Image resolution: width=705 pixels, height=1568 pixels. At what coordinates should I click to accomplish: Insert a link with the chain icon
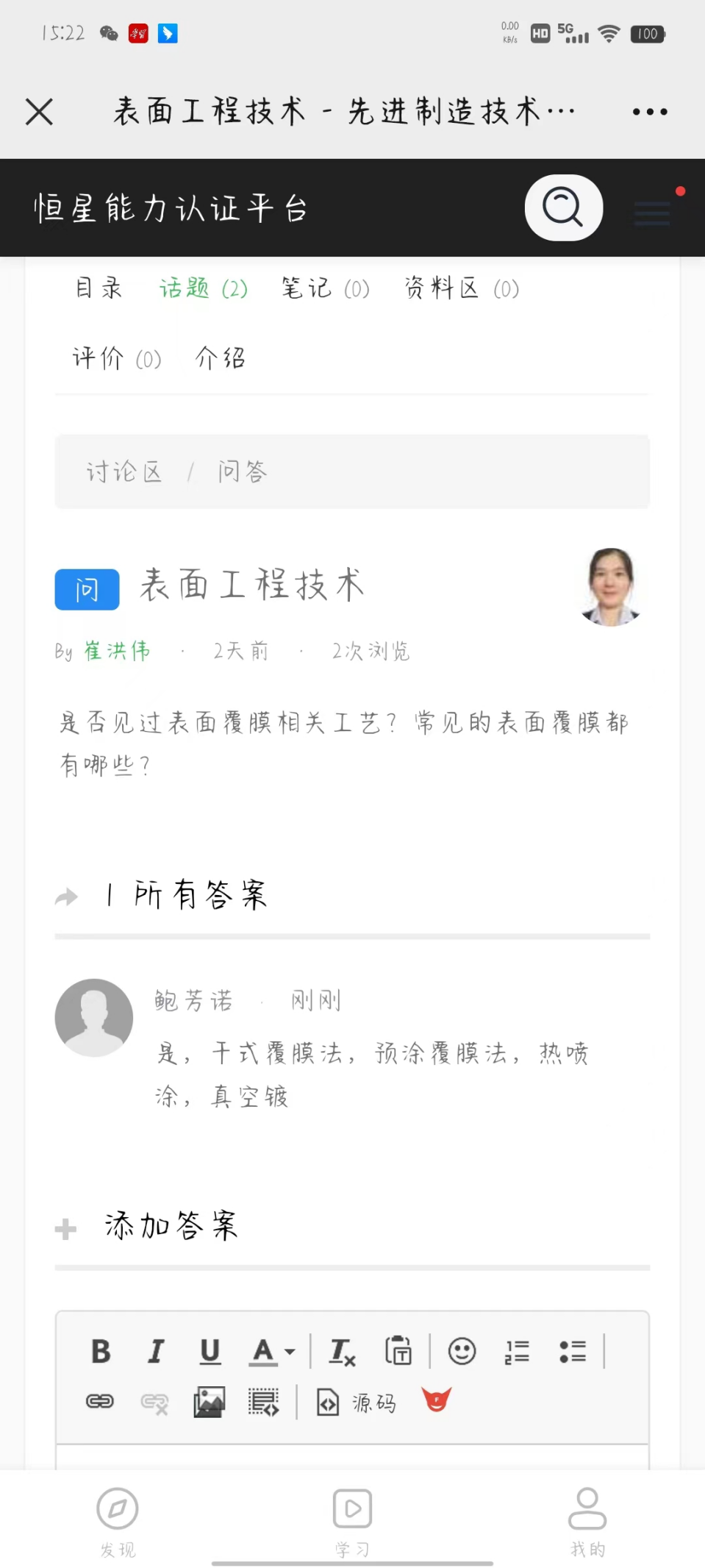coord(100,1401)
